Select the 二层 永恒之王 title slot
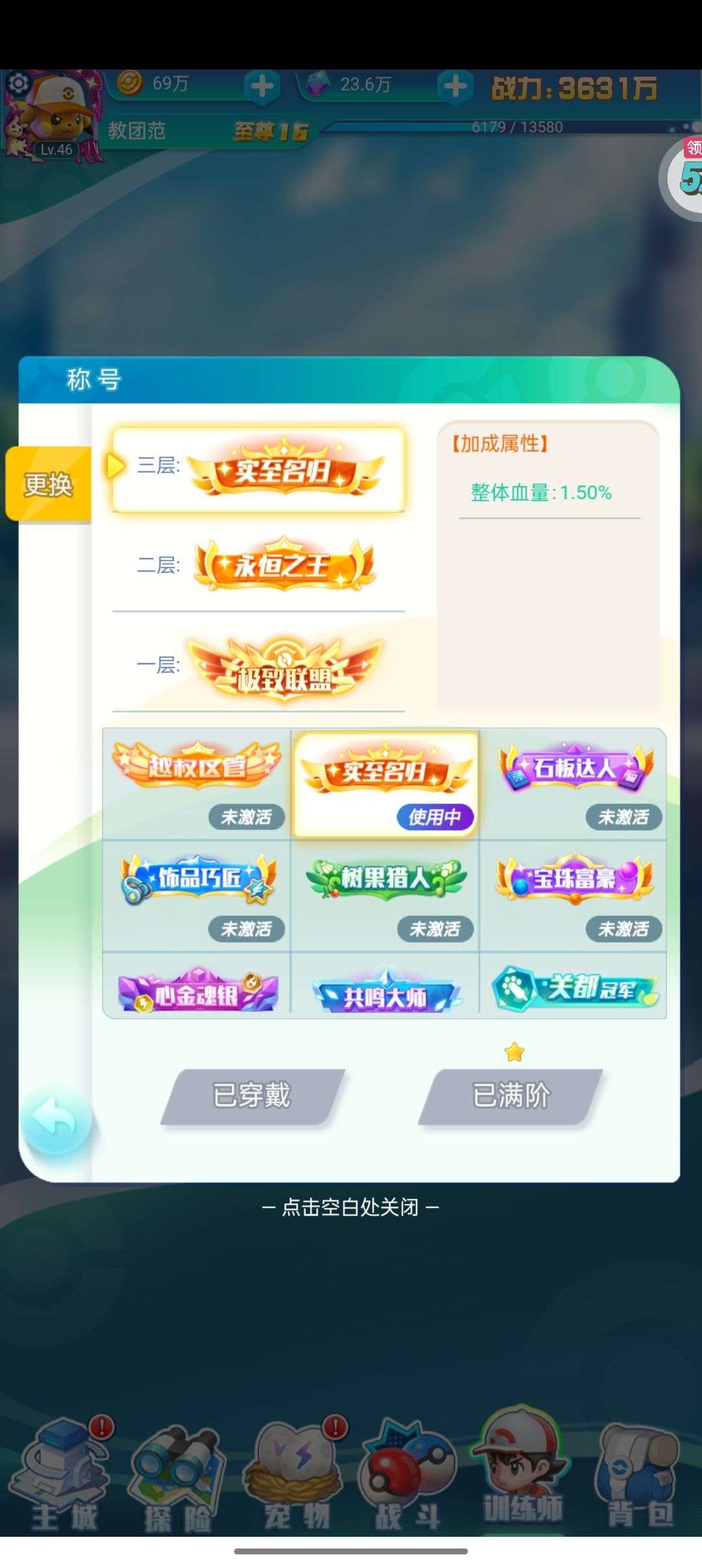 (x=259, y=564)
